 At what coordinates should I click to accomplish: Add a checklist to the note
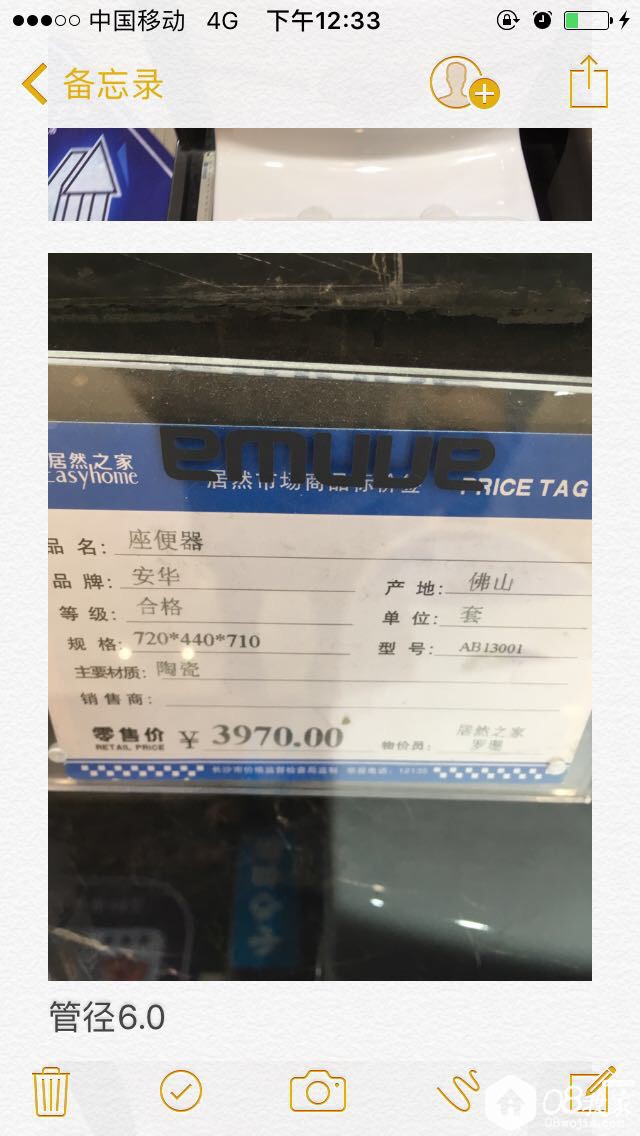coord(181,1091)
